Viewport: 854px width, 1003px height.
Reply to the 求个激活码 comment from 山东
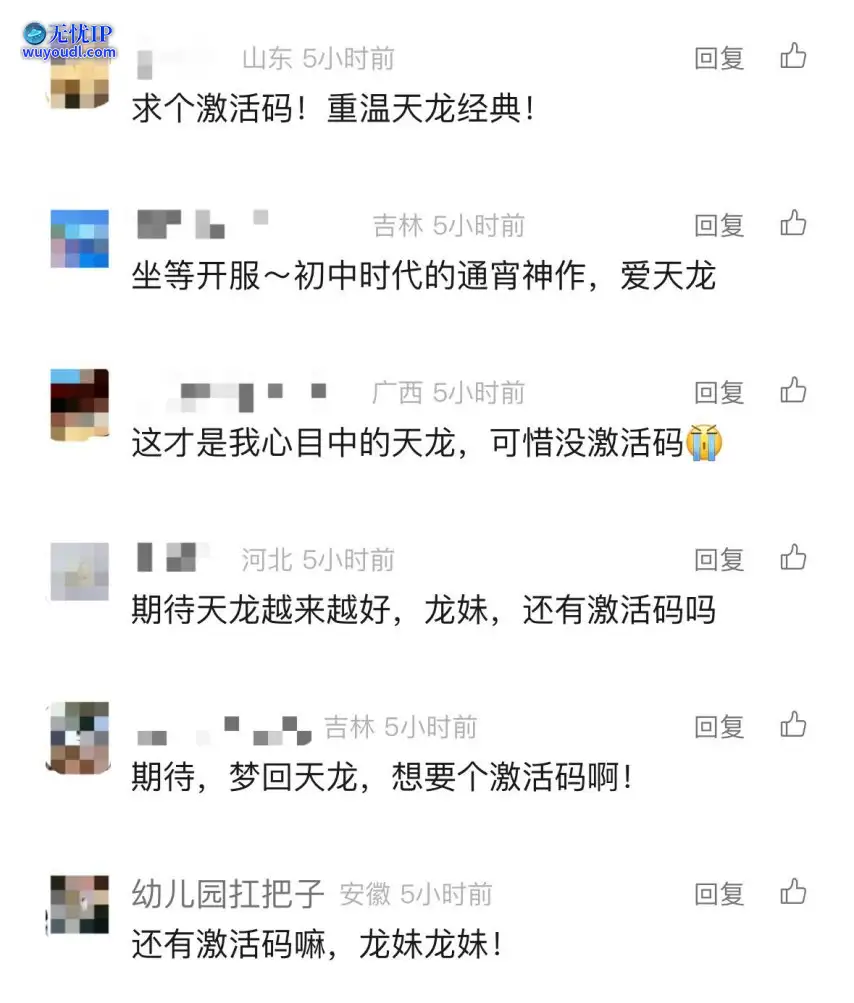[x=719, y=58]
